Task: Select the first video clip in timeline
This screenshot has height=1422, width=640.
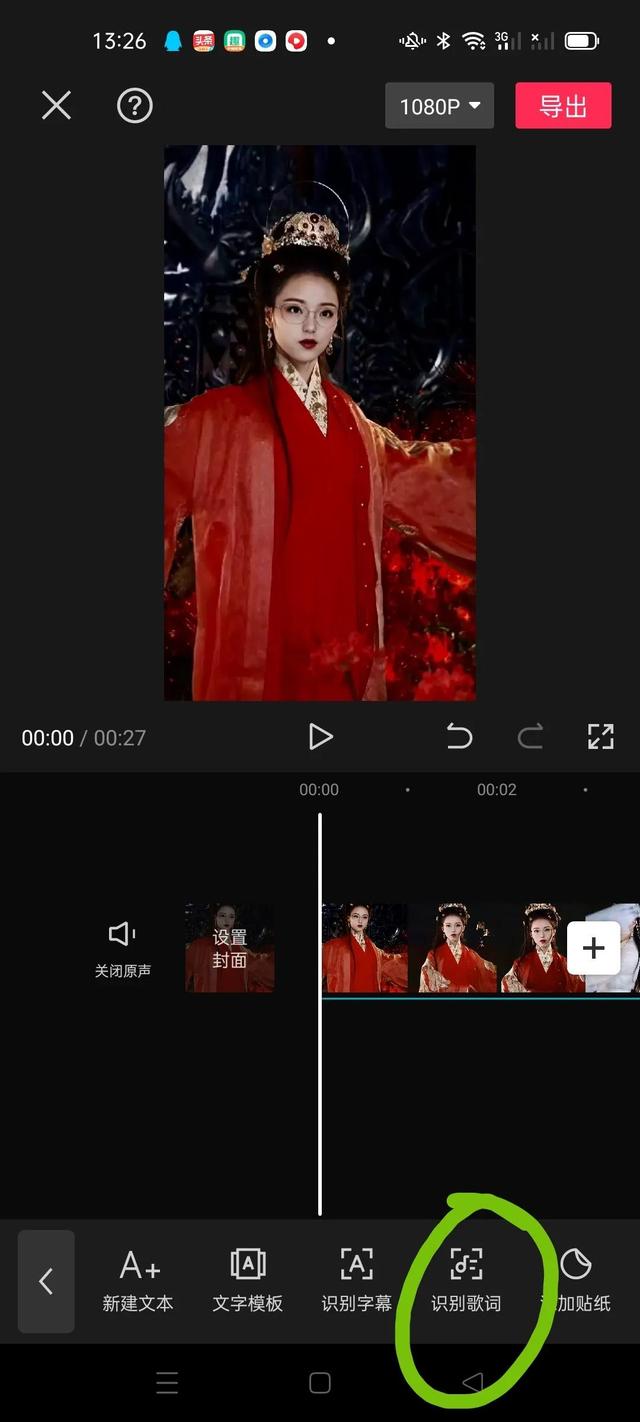Action: pyautogui.click(x=365, y=948)
